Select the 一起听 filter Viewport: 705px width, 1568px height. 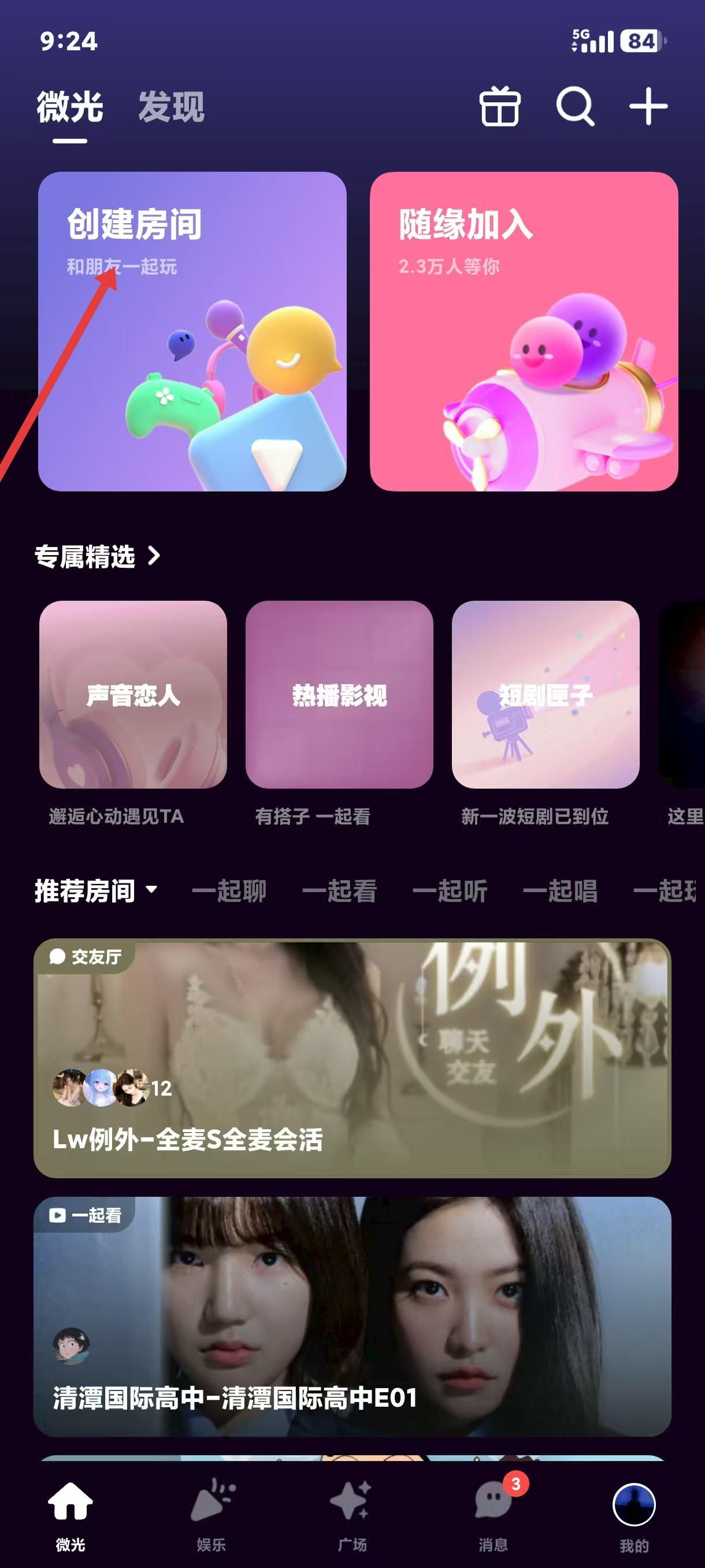click(450, 891)
